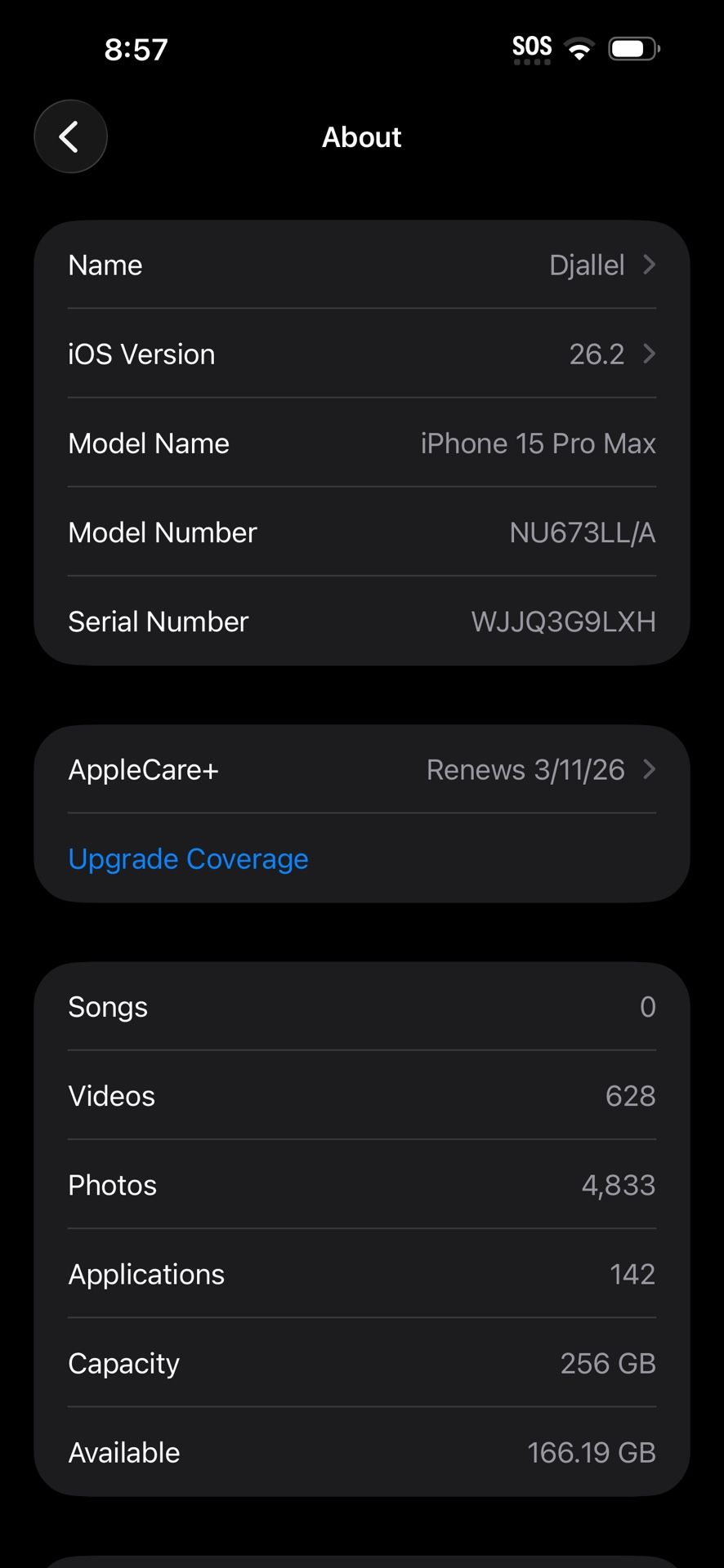Screen dimensions: 724x1568
Task: Open the Name row showing Djallel
Action: click(x=361, y=265)
